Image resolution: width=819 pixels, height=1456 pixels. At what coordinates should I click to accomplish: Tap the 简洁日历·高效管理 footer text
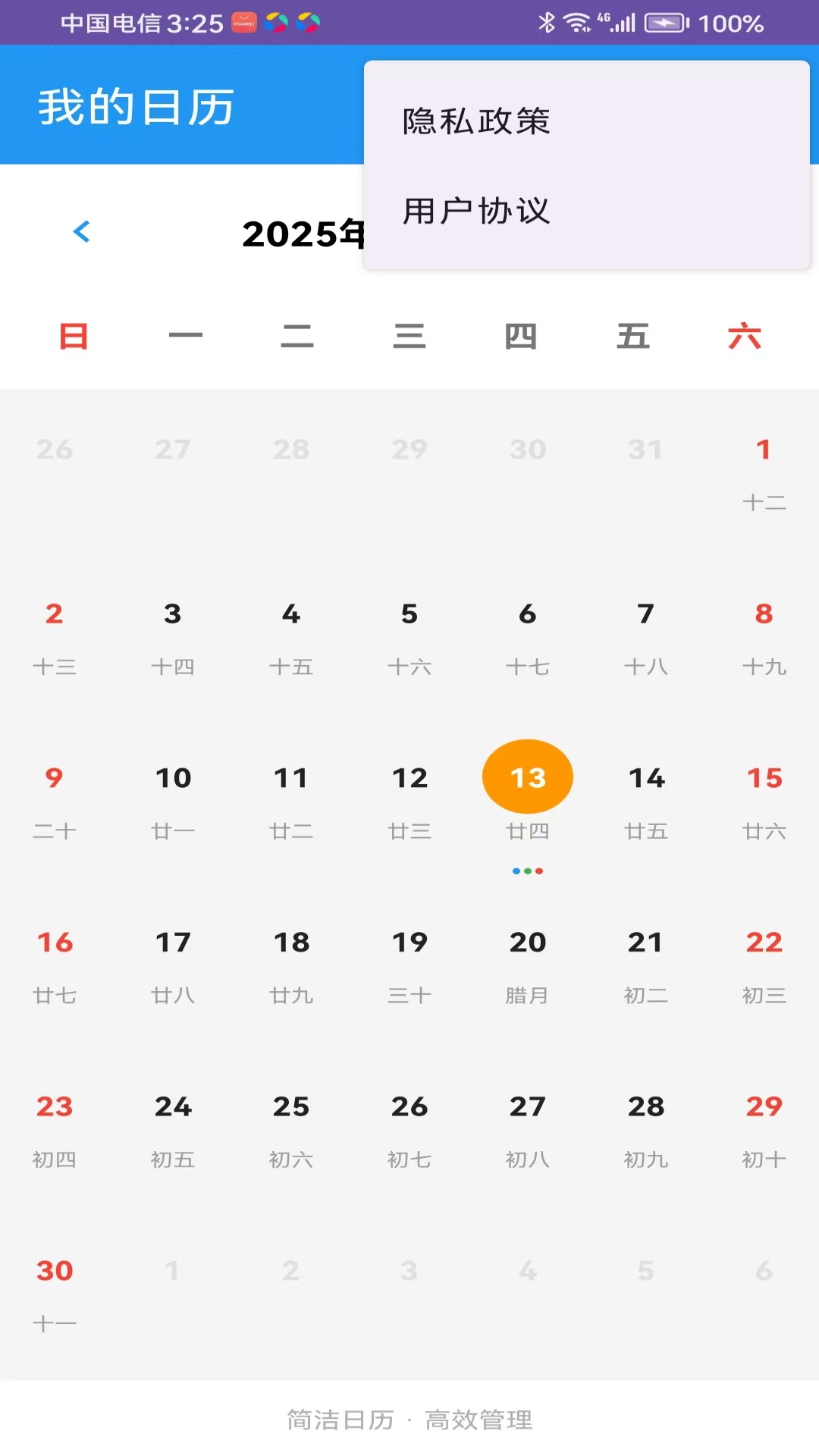point(409,1420)
